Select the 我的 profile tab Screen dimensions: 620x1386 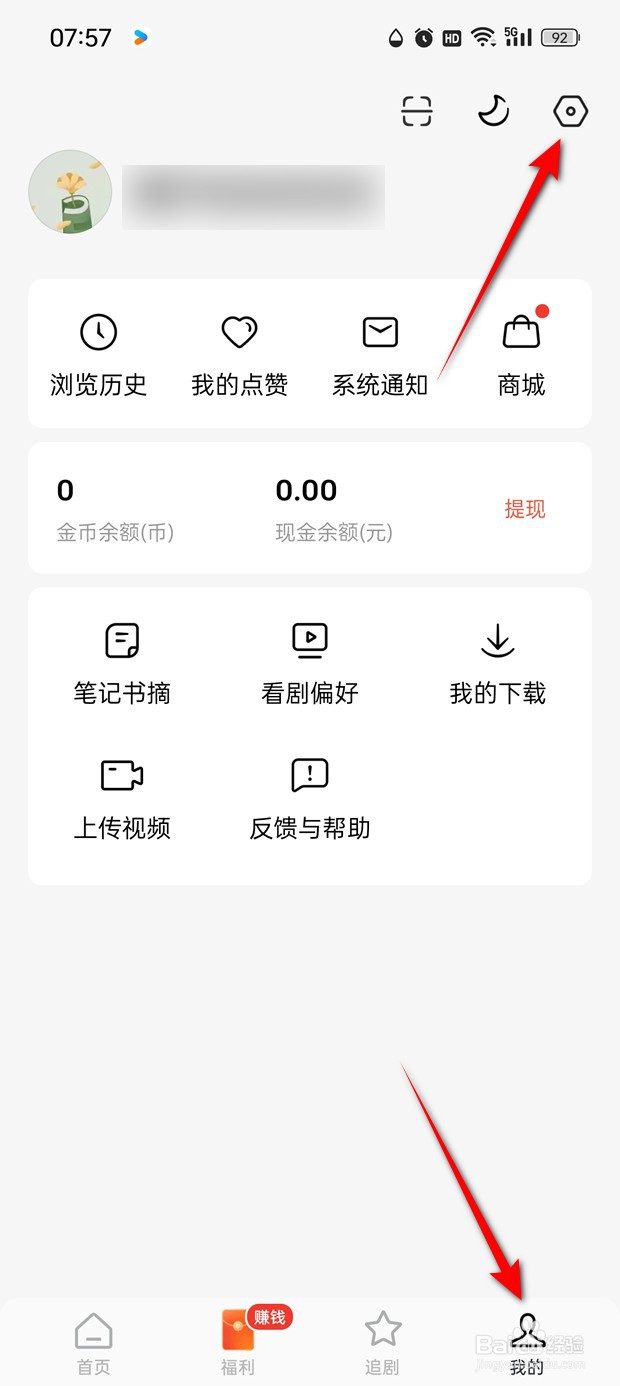(x=526, y=1343)
